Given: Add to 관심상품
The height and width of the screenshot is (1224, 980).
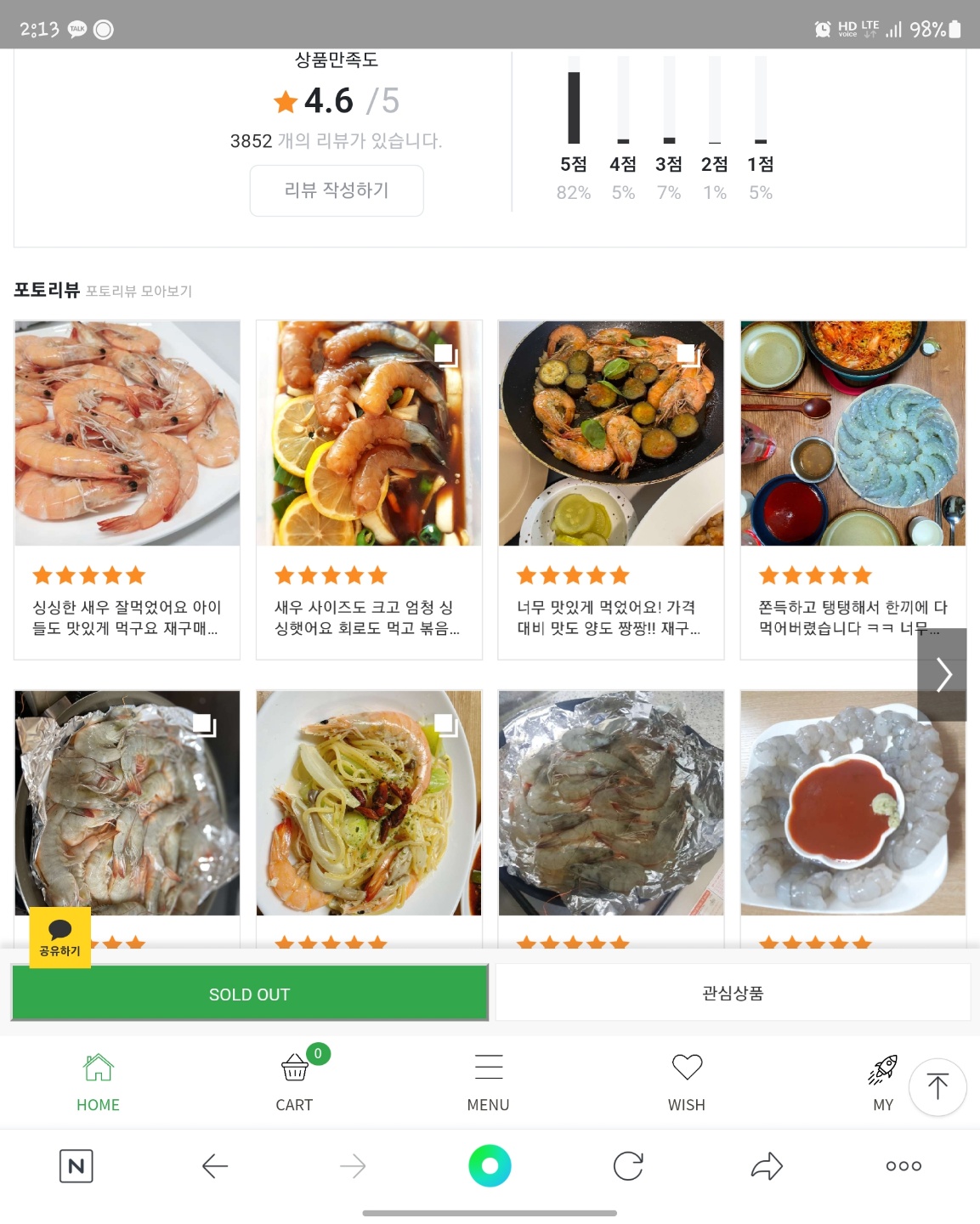Looking at the screenshot, I should [x=733, y=993].
